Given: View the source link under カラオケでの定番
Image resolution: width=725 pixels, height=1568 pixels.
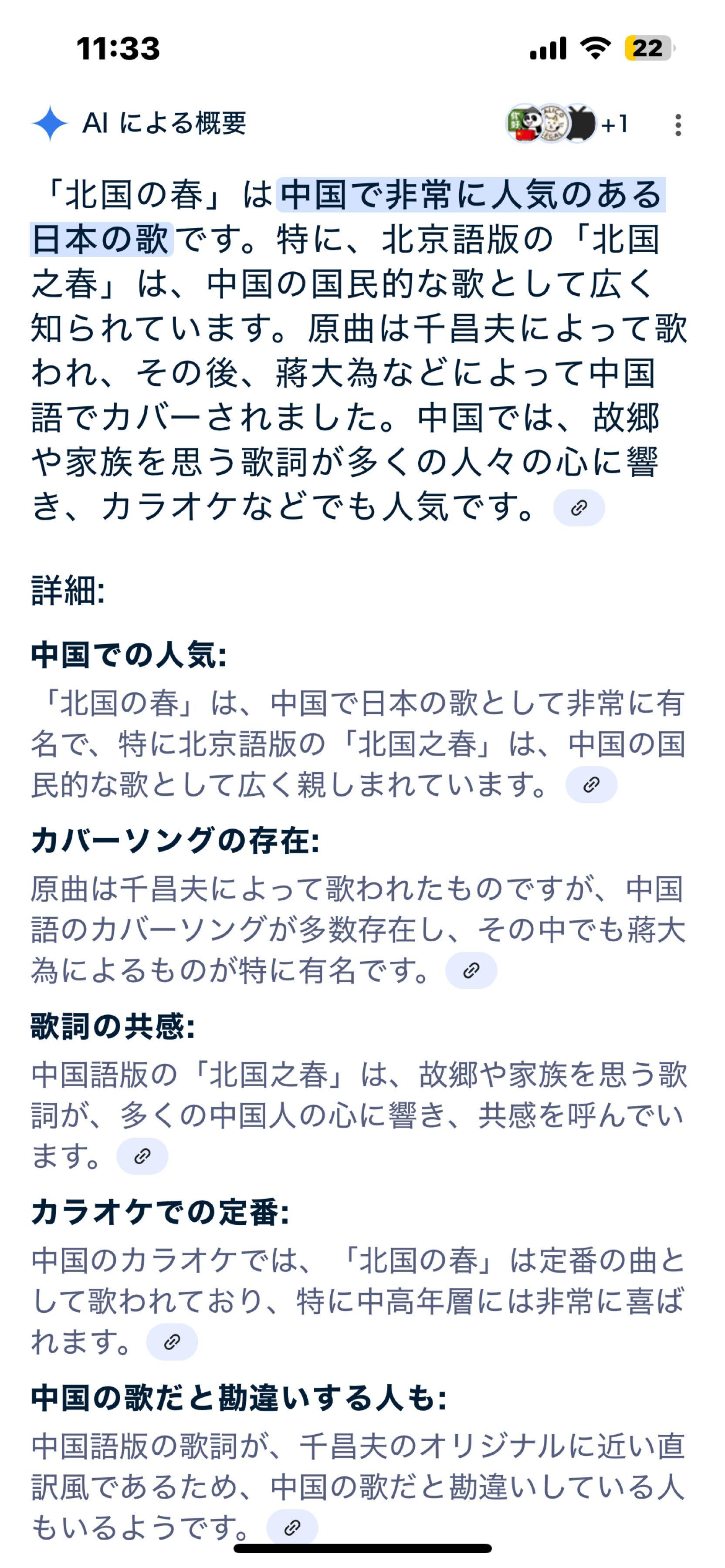Looking at the screenshot, I should tap(172, 1342).
